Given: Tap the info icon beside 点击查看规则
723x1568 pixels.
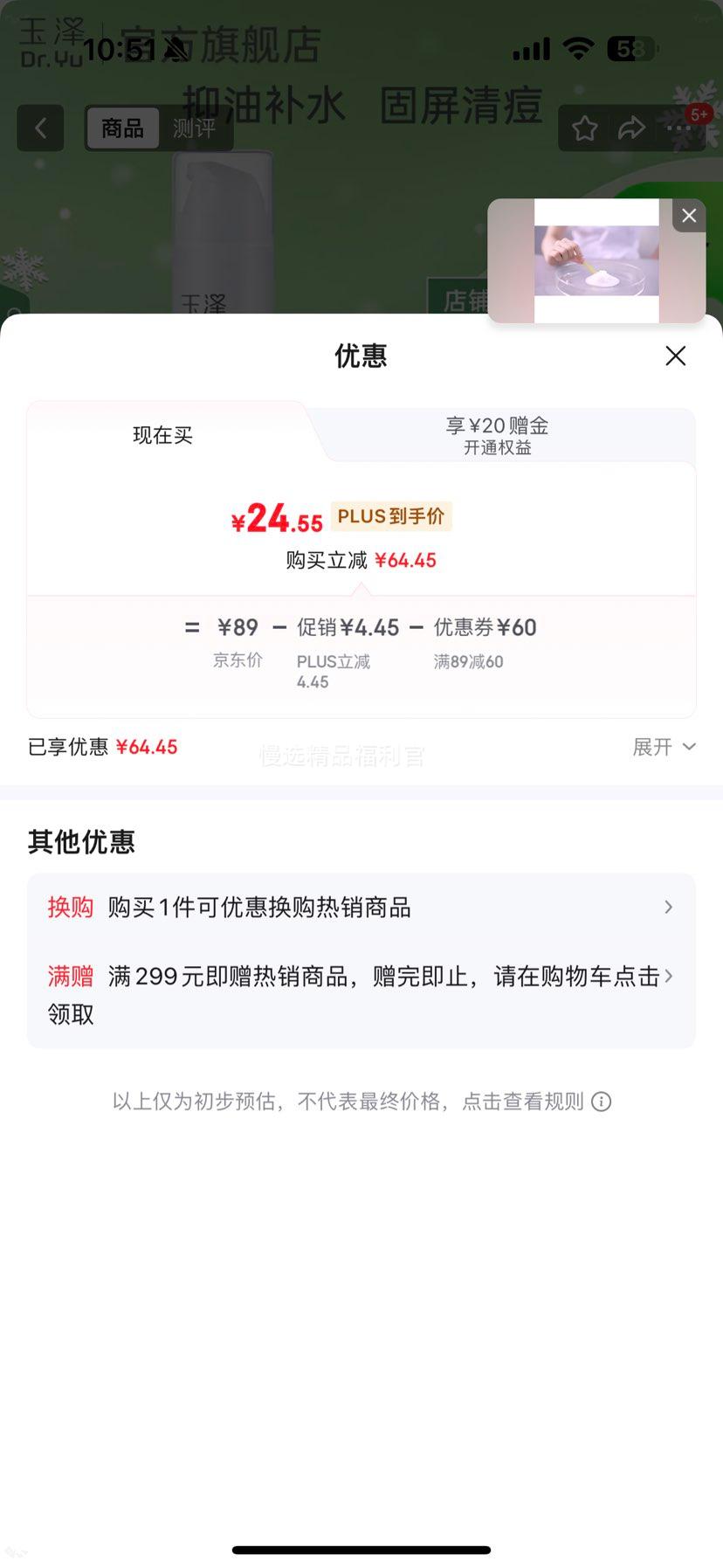Looking at the screenshot, I should (601, 1102).
